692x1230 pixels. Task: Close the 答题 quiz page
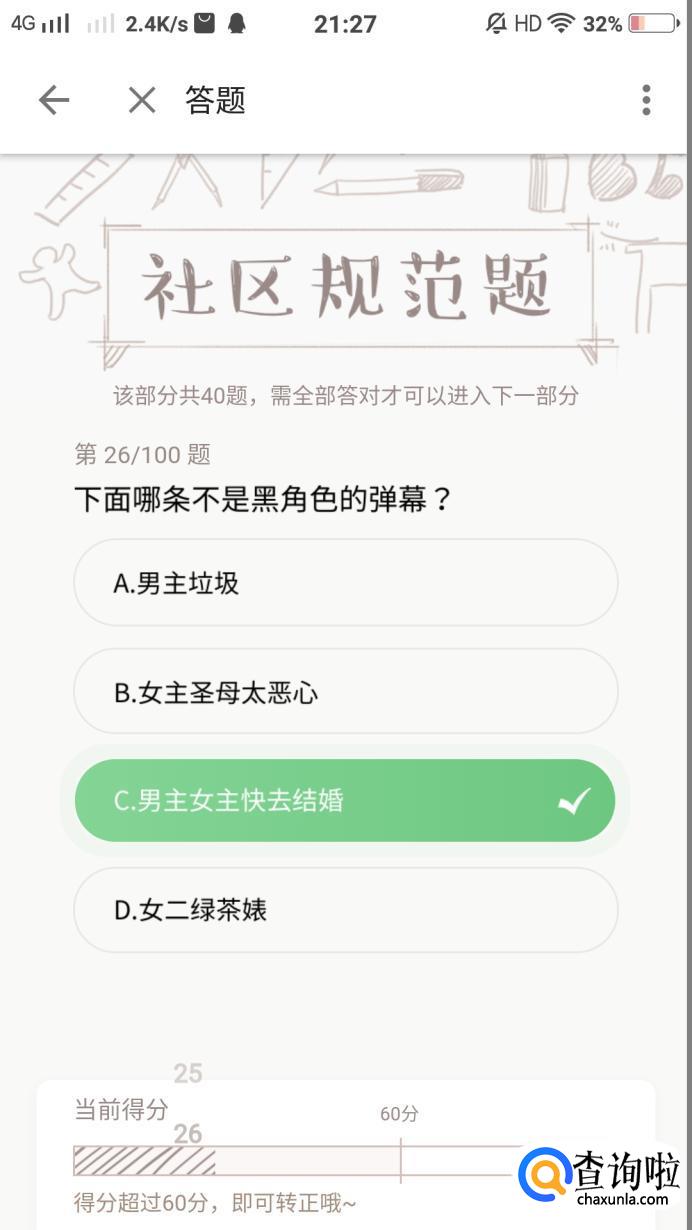click(x=142, y=100)
